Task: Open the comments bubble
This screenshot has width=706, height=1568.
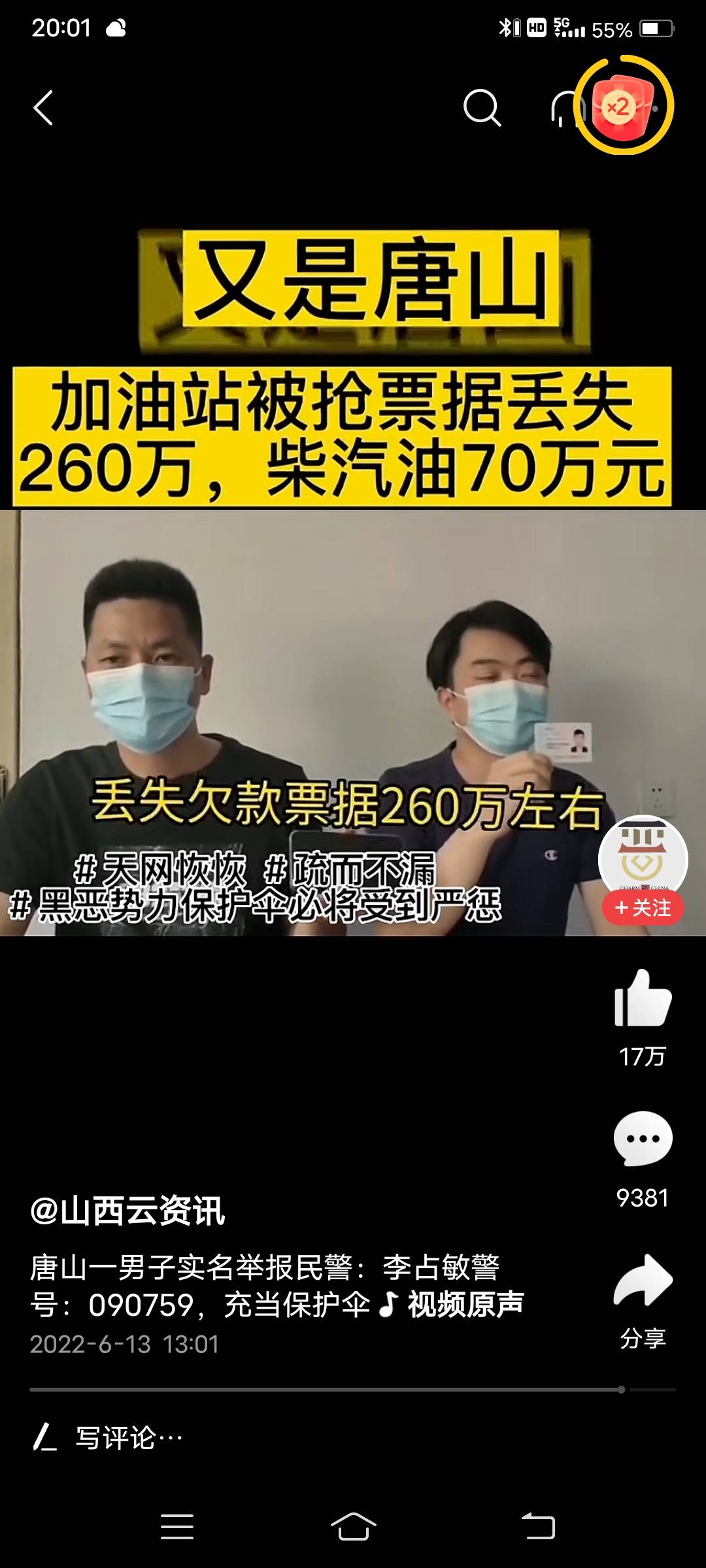Action: 643,1139
